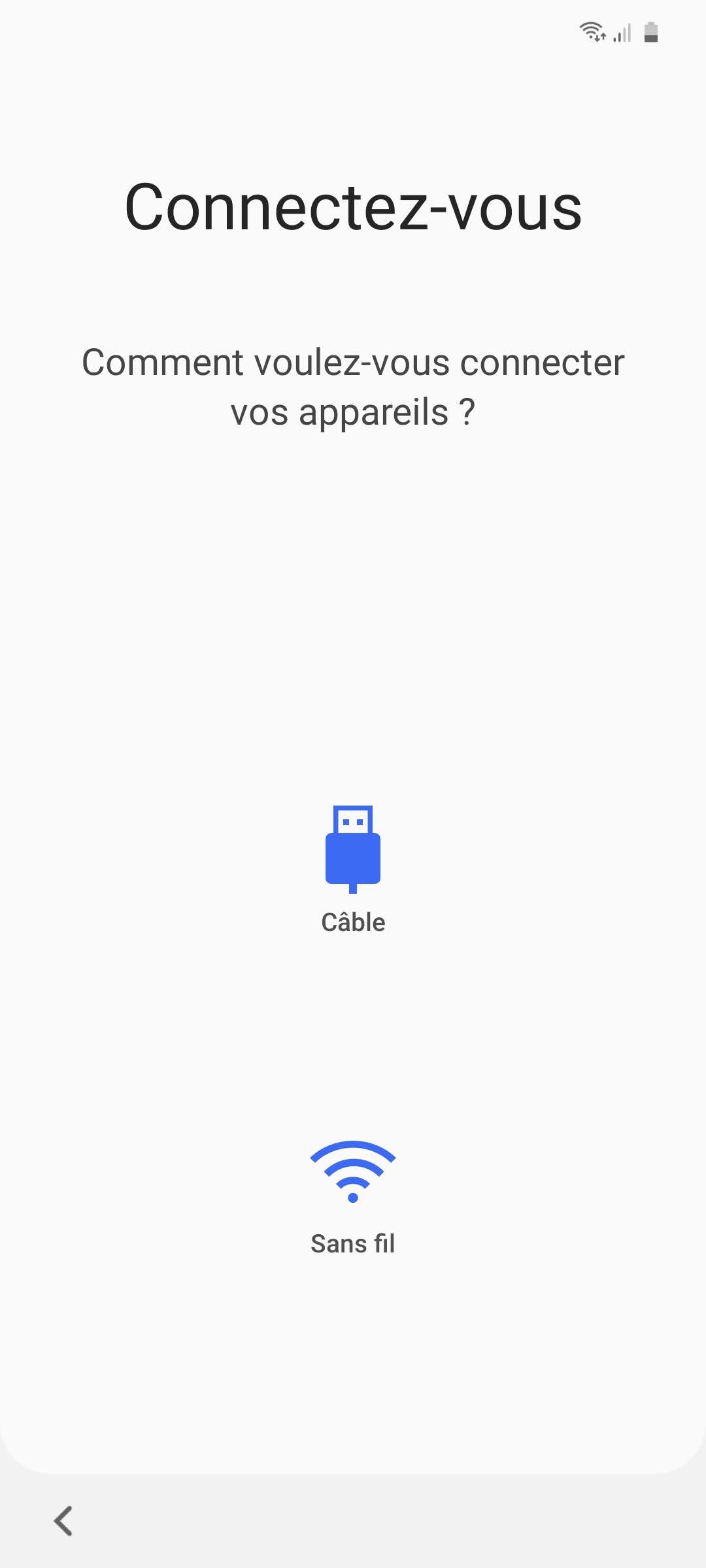706x1568 pixels.
Task: Choose the Câble connection option
Action: [x=353, y=869]
